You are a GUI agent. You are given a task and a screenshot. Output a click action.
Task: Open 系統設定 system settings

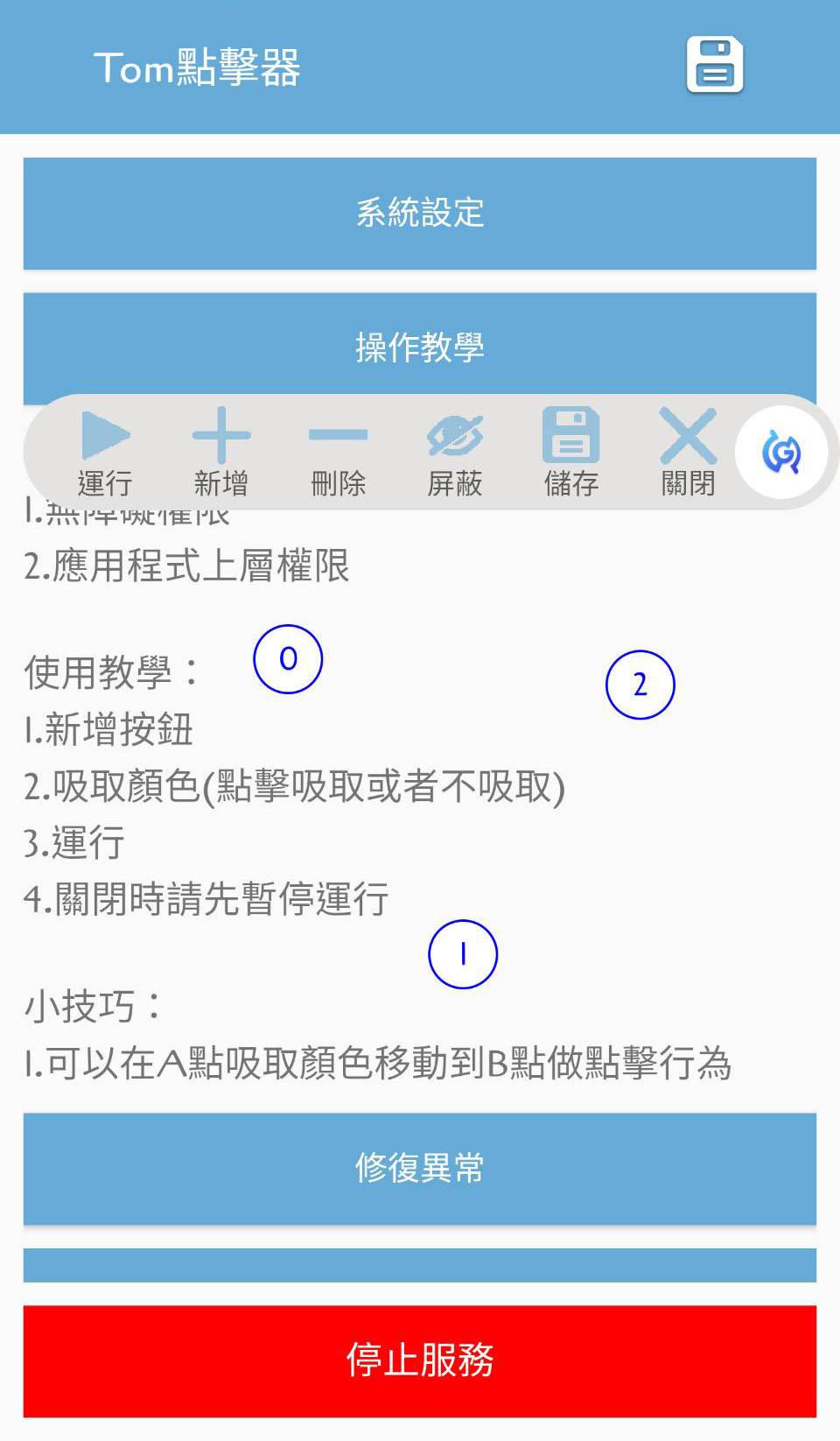(x=420, y=213)
